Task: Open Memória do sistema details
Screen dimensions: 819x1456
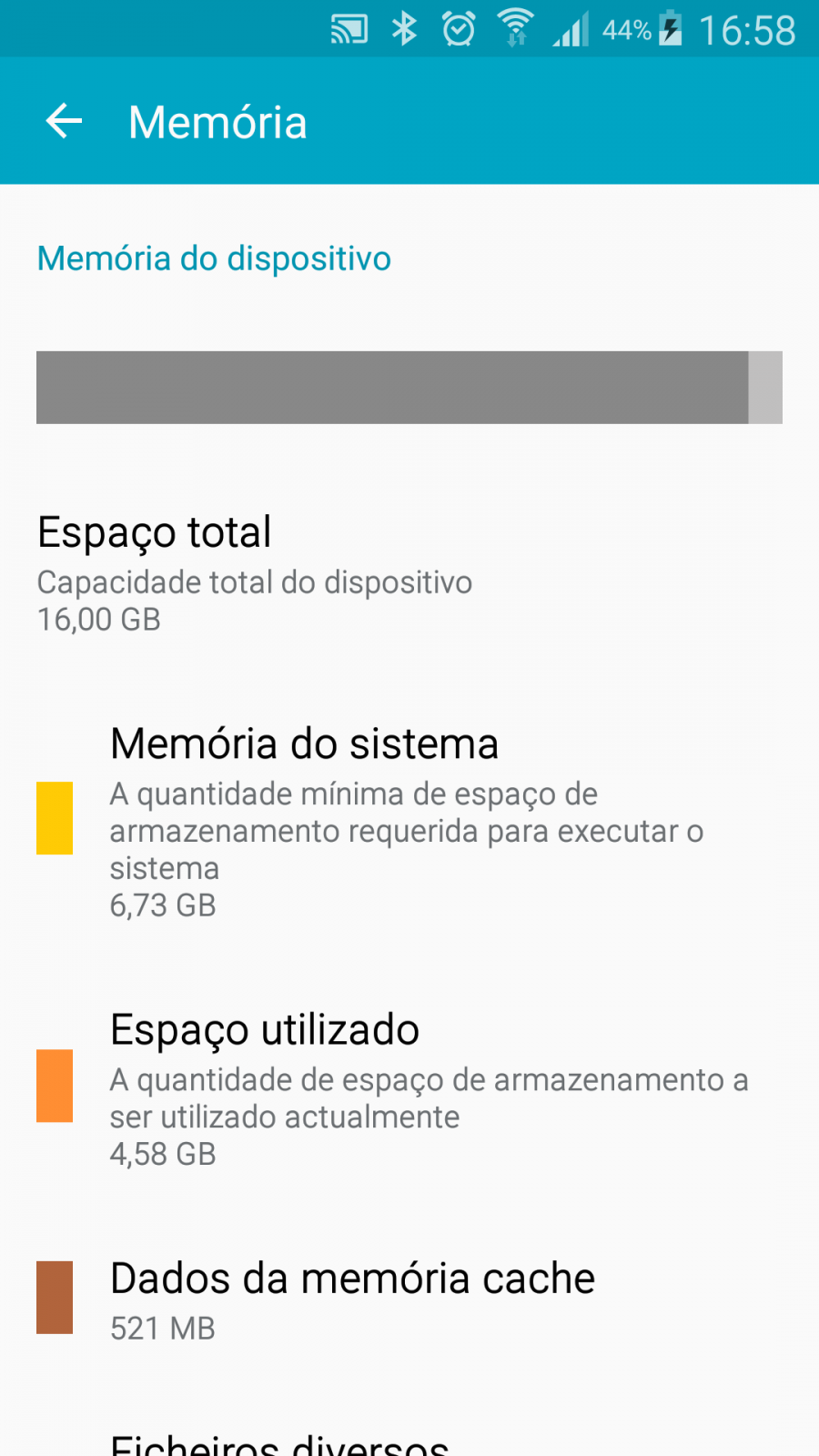Action: coord(409,819)
